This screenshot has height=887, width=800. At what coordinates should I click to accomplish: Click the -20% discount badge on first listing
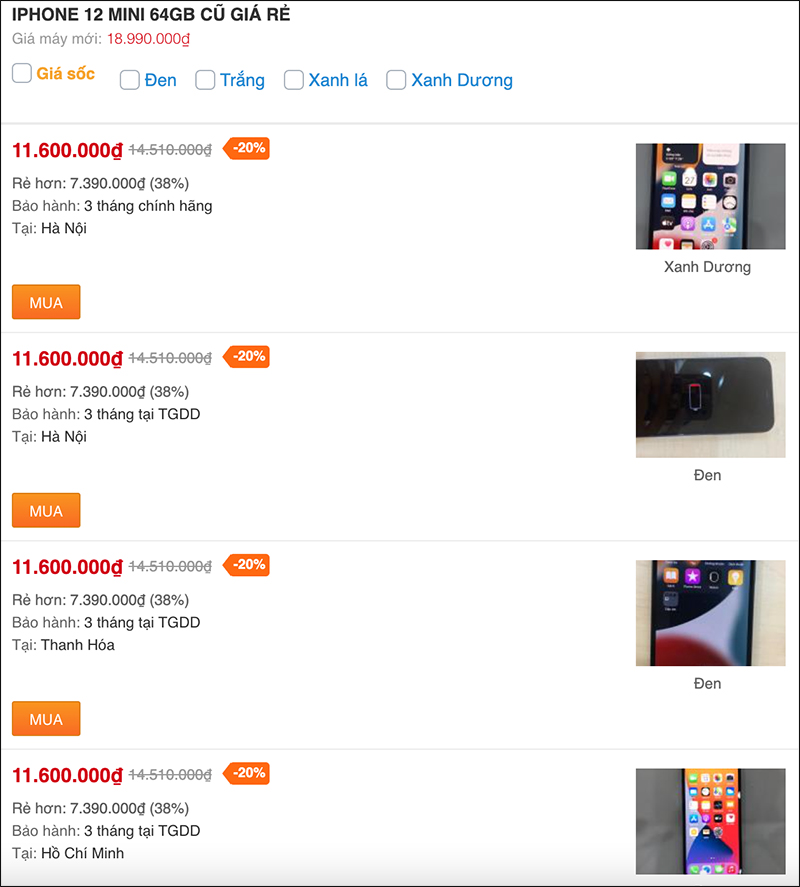click(245, 148)
